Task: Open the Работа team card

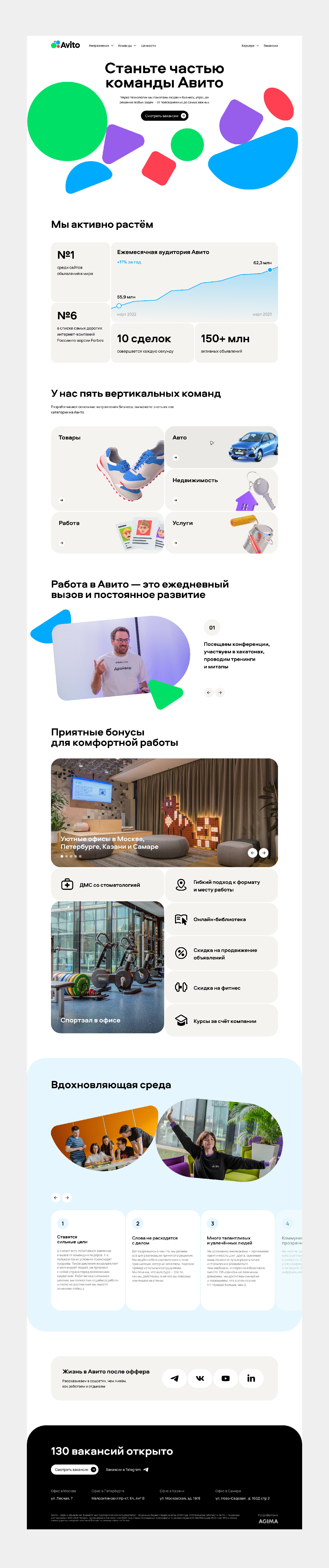Action: tap(107, 532)
